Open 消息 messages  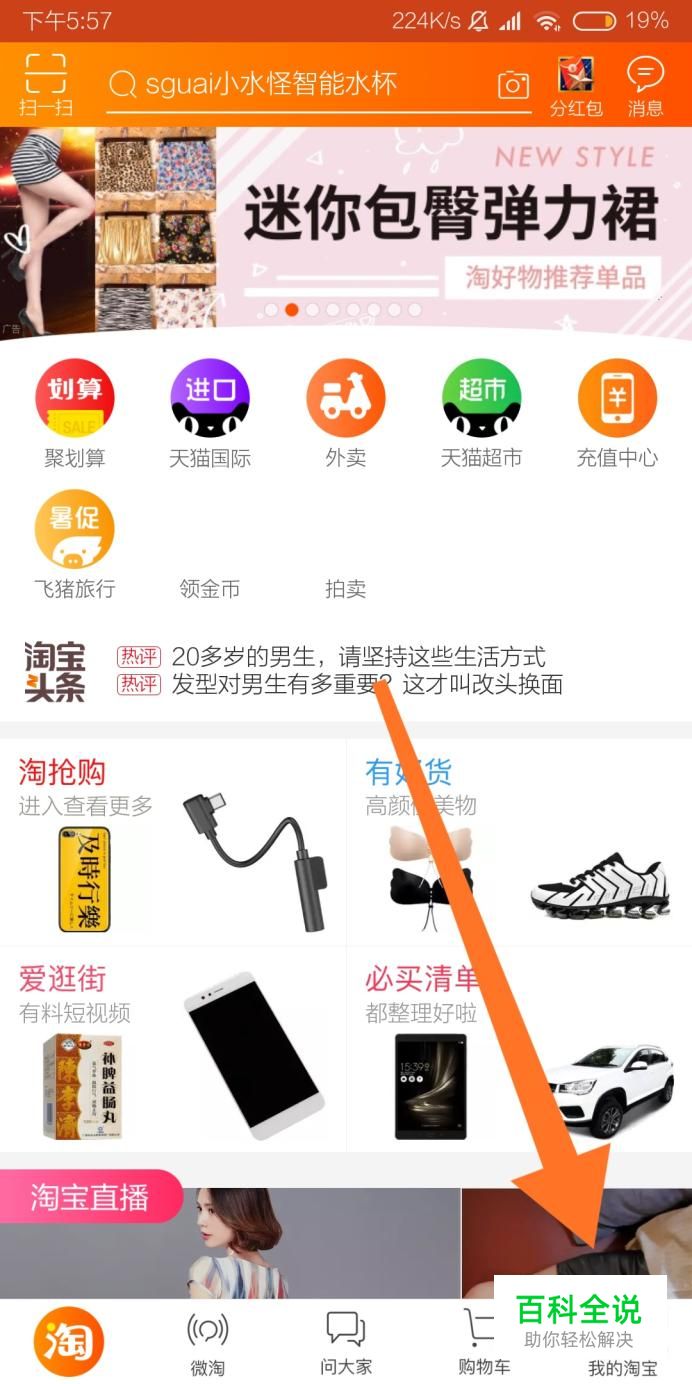pyautogui.click(x=645, y=86)
